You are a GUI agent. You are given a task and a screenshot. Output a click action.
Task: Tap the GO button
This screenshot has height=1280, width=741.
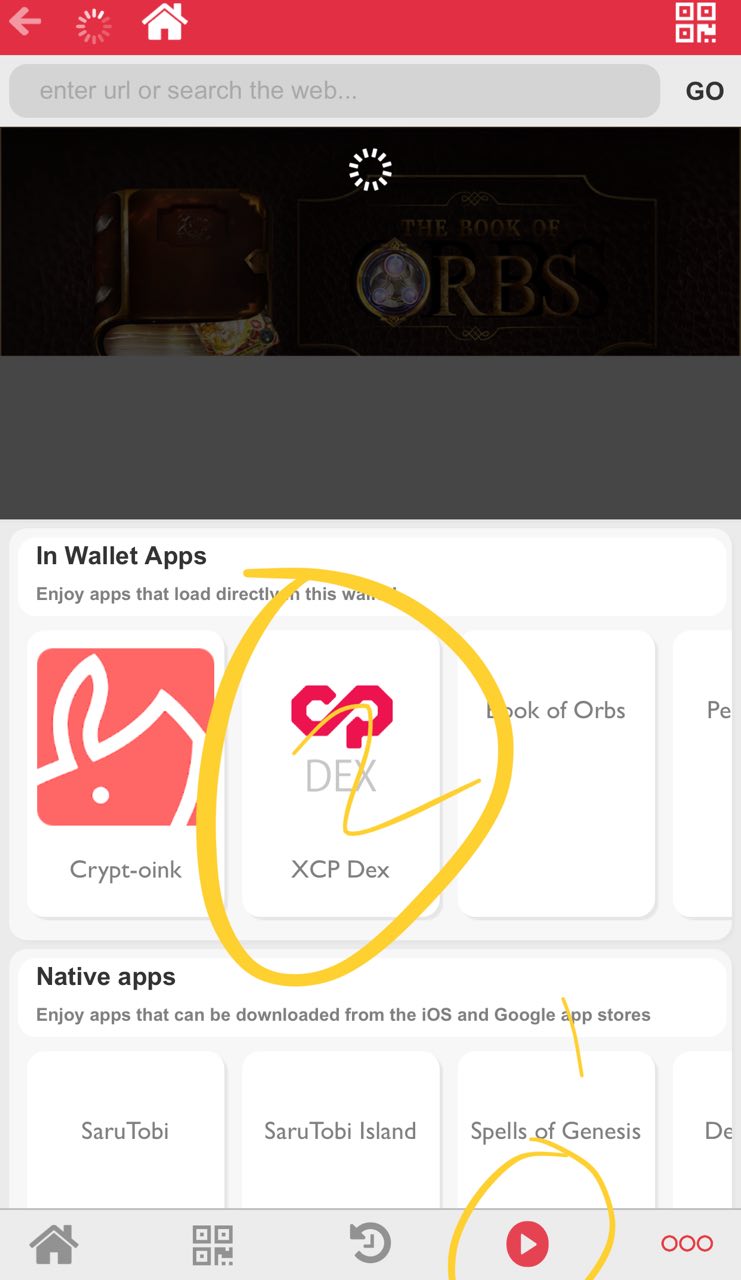704,91
